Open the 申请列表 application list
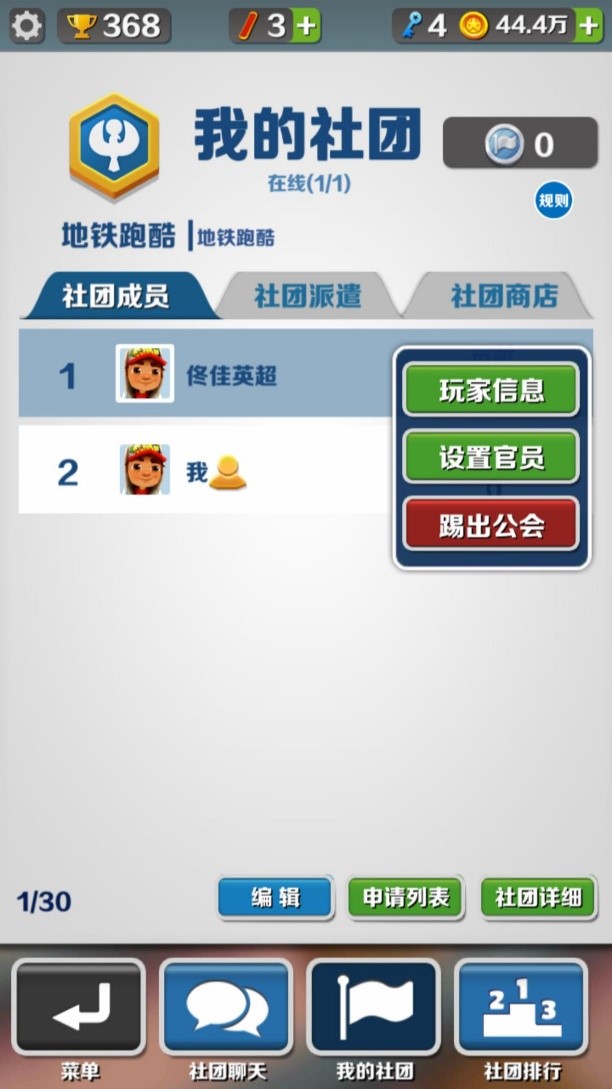Screen dimensions: 612x1089 pyautogui.click(x=406, y=897)
